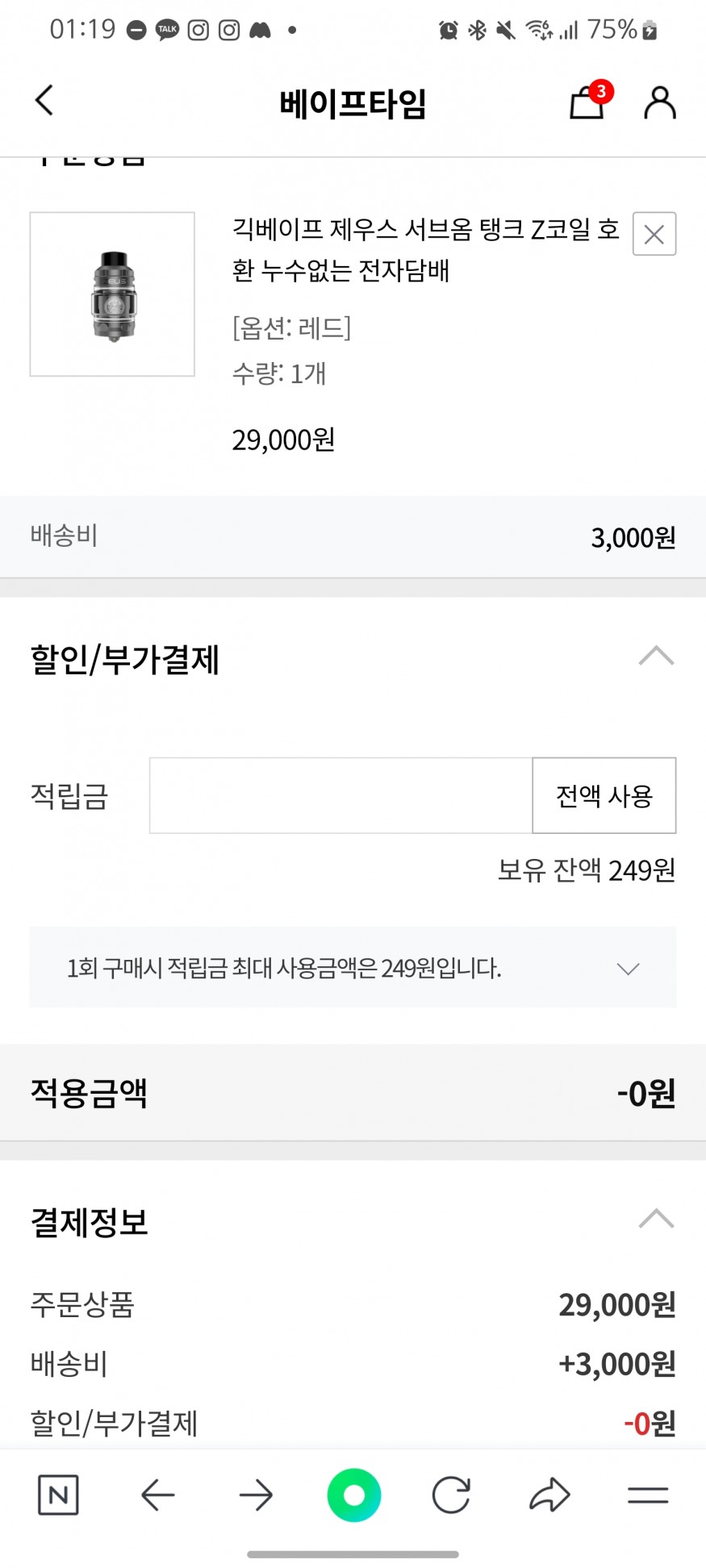Go to the previous page in the browser
The width and height of the screenshot is (706, 1568).
157,1495
